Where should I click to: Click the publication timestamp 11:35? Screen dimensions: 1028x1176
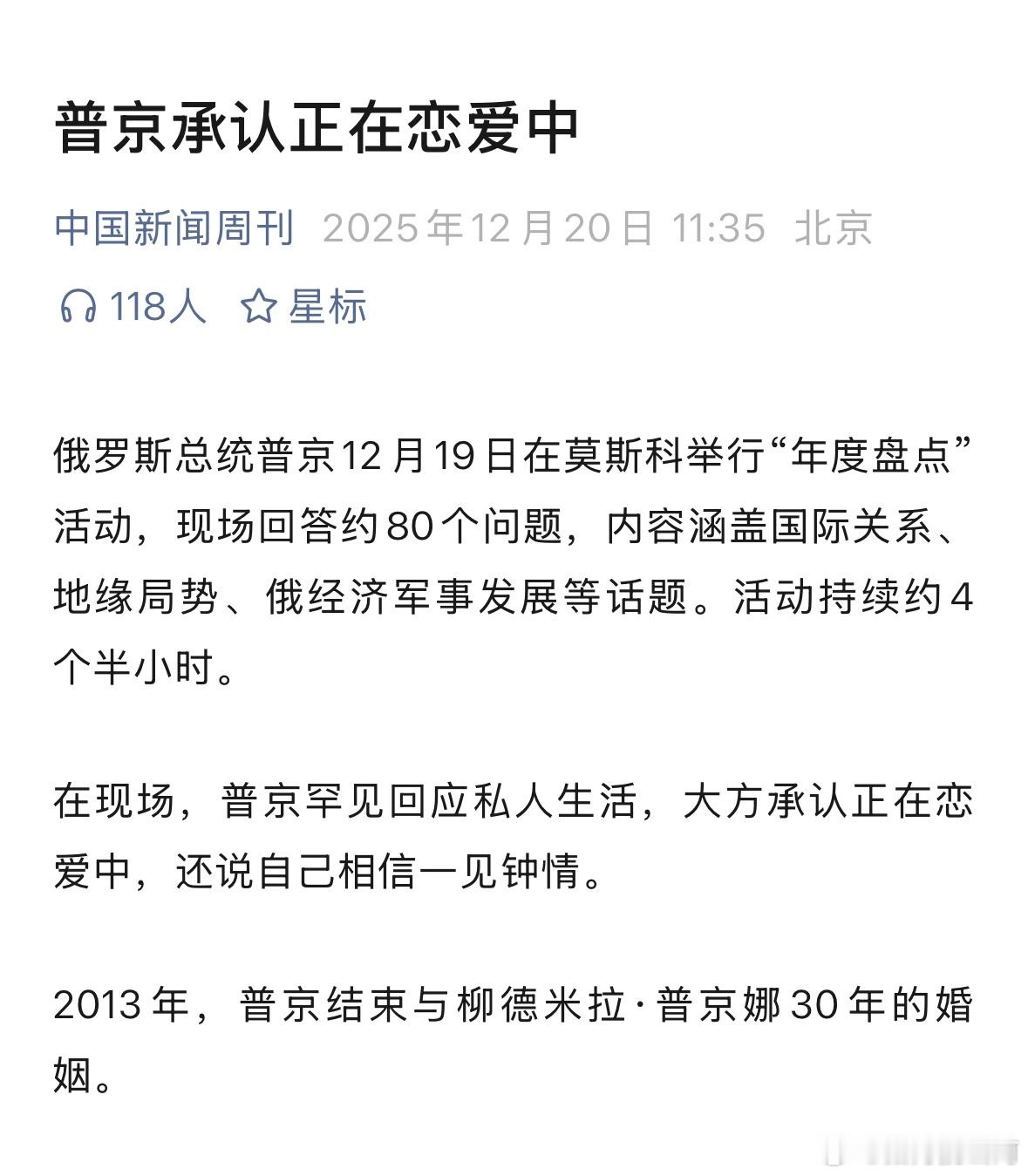coord(711,228)
